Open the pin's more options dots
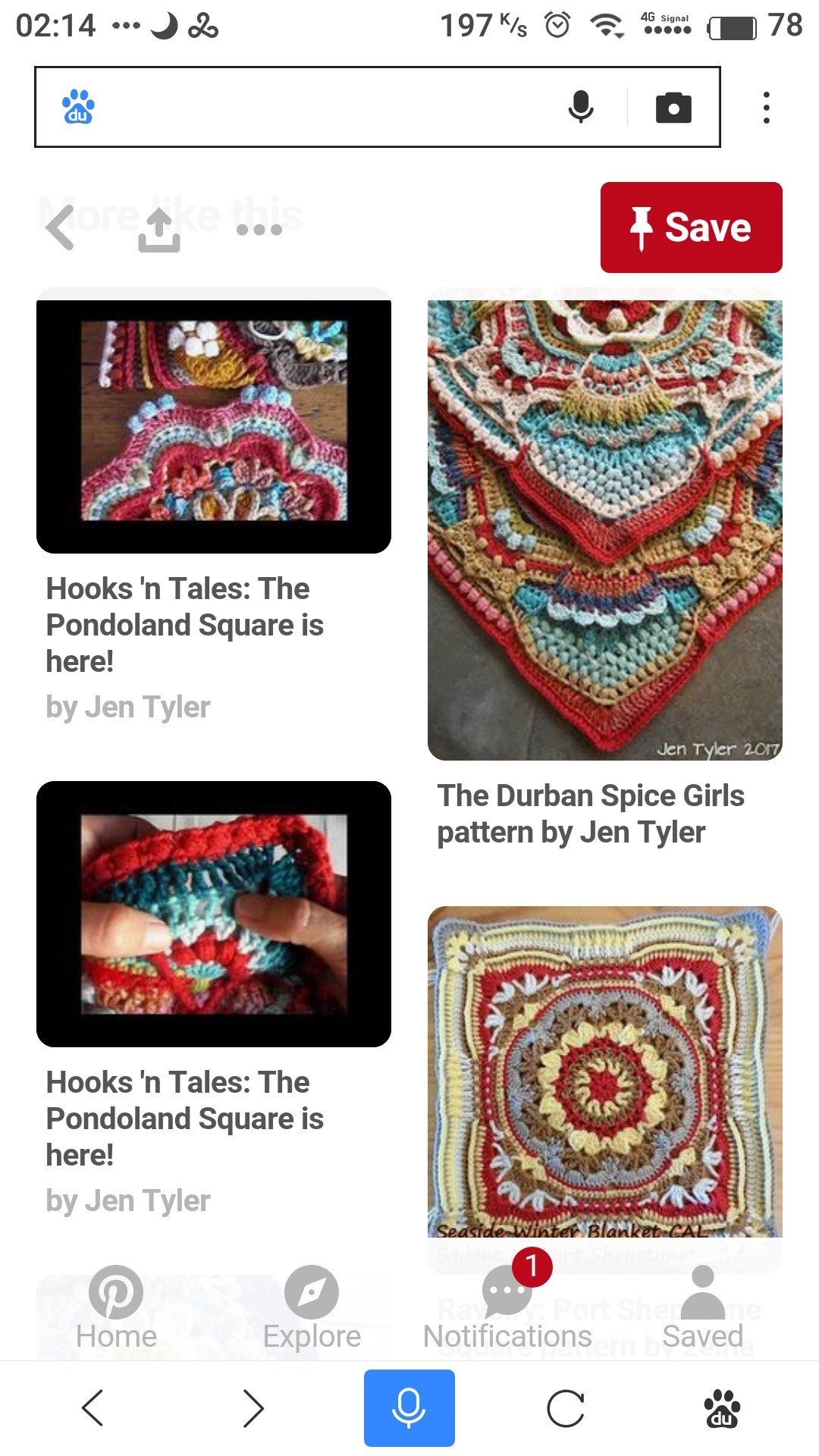The image size is (819, 1456). point(259,229)
